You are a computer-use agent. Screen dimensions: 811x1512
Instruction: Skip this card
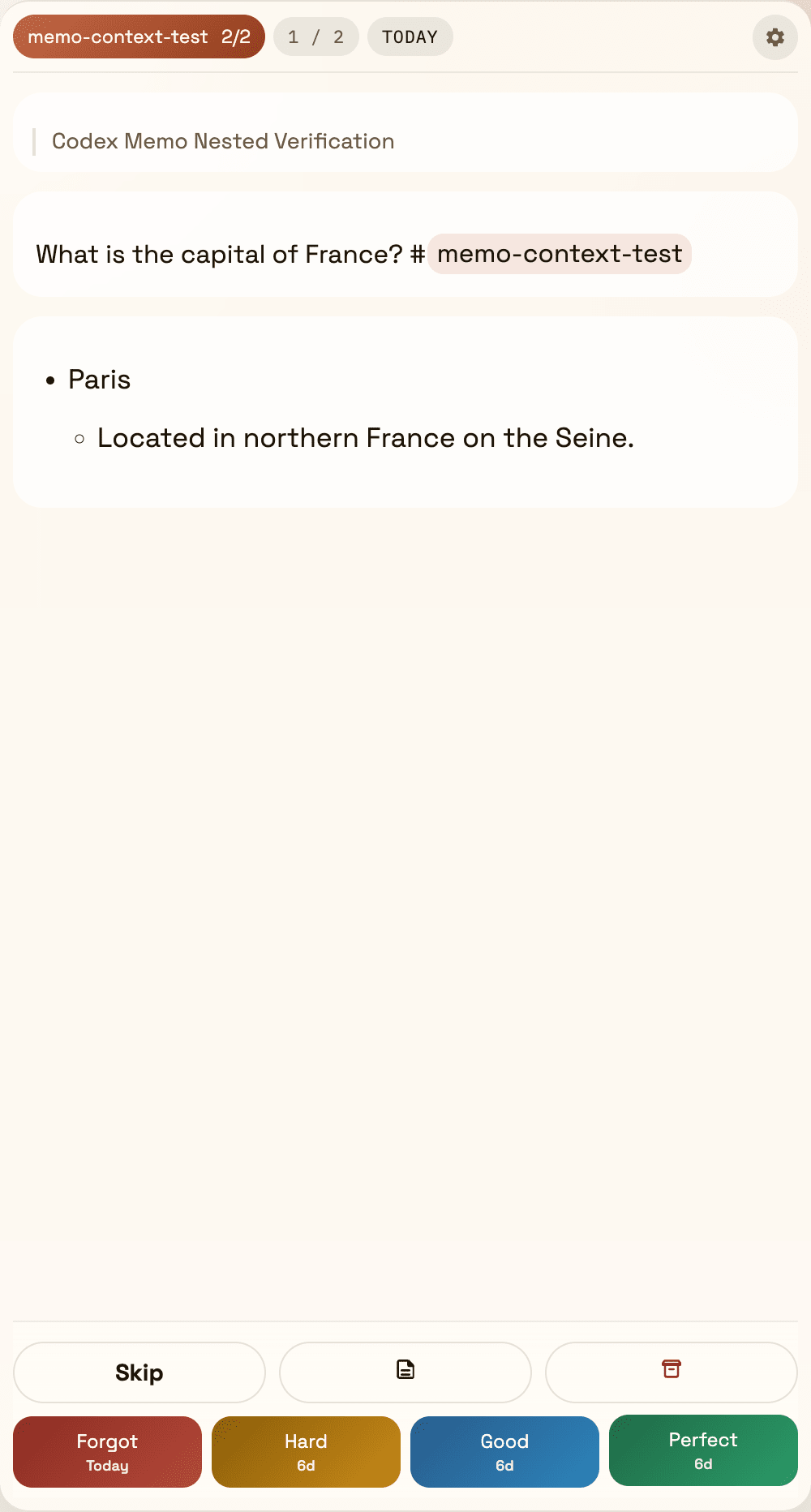[x=139, y=1372]
